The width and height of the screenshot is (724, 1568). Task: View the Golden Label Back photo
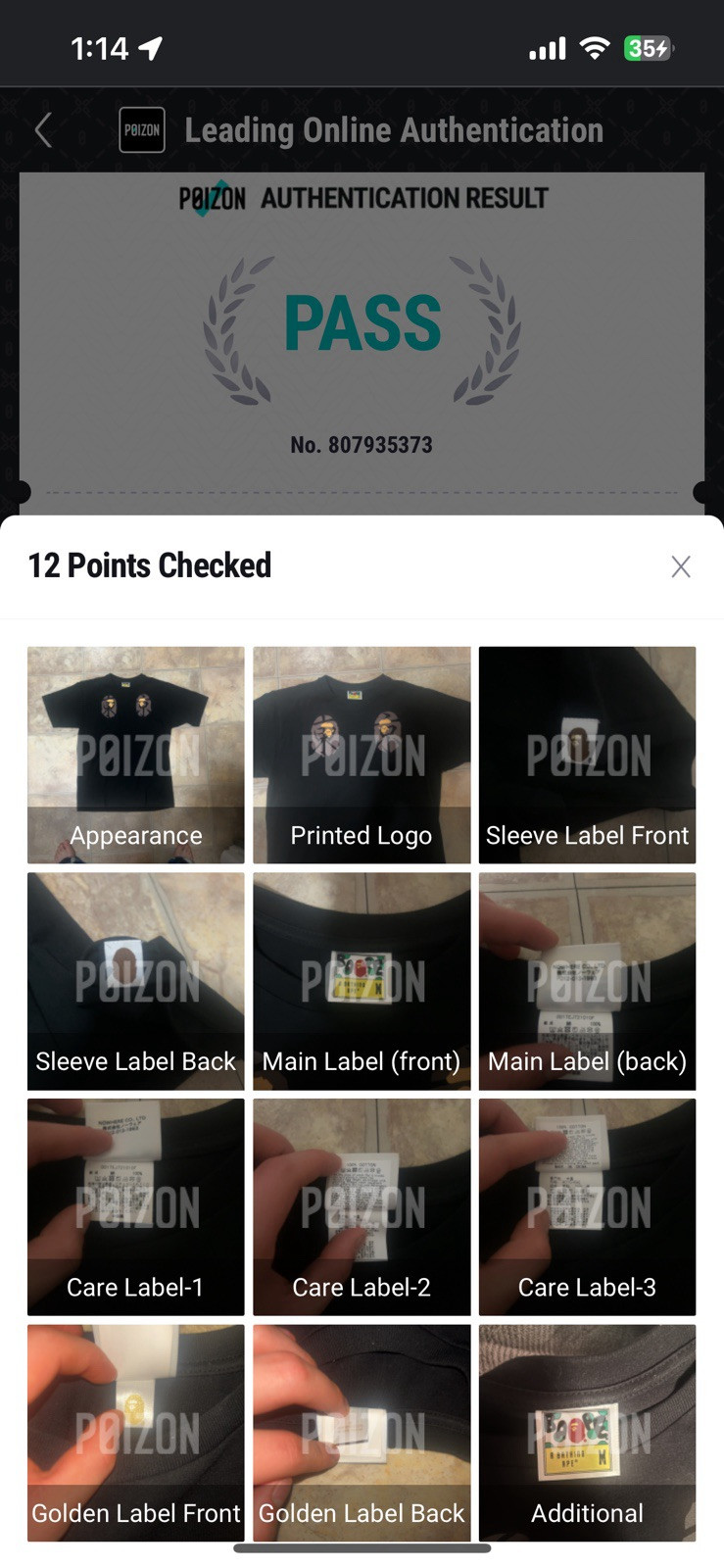point(362,1433)
